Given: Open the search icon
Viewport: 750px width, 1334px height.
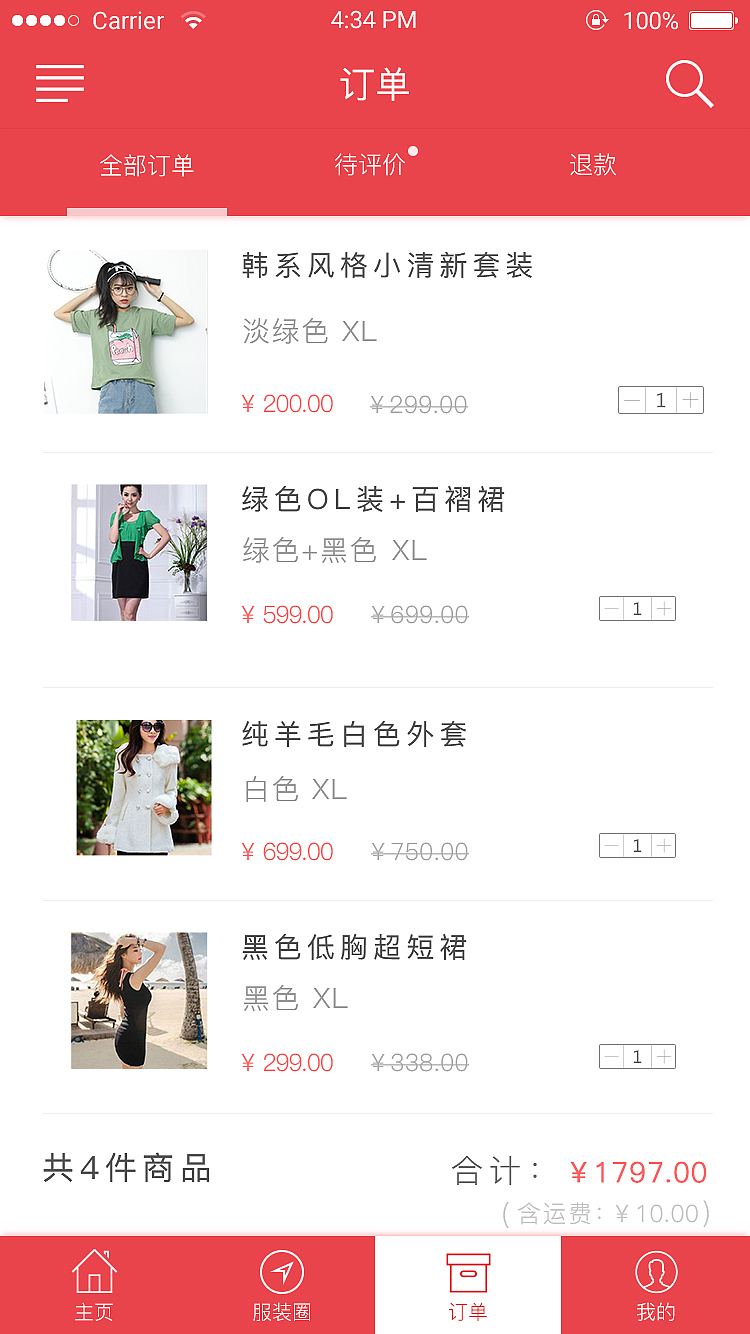Looking at the screenshot, I should coord(689,84).
